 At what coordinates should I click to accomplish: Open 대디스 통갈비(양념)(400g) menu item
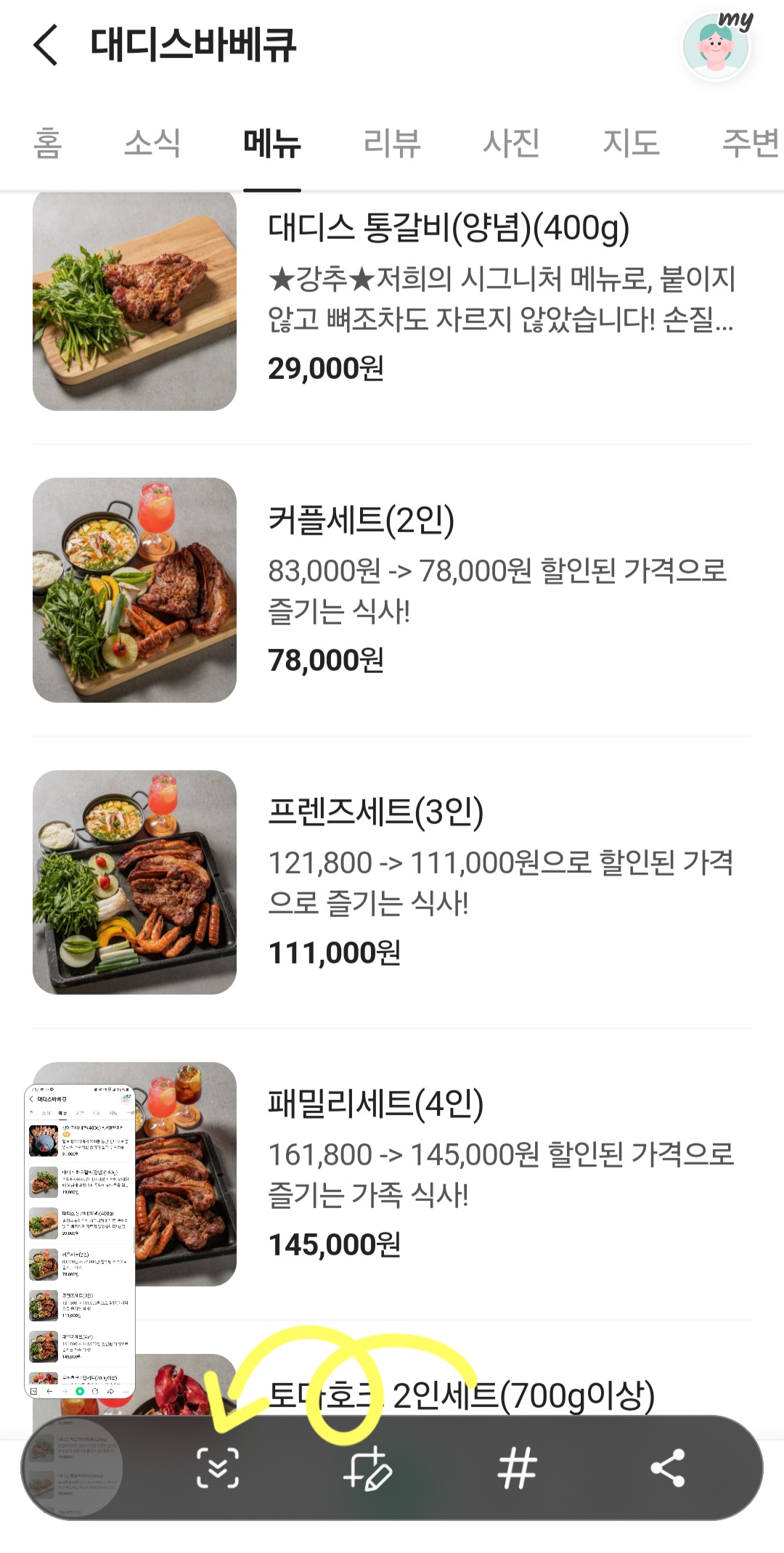[x=448, y=228]
